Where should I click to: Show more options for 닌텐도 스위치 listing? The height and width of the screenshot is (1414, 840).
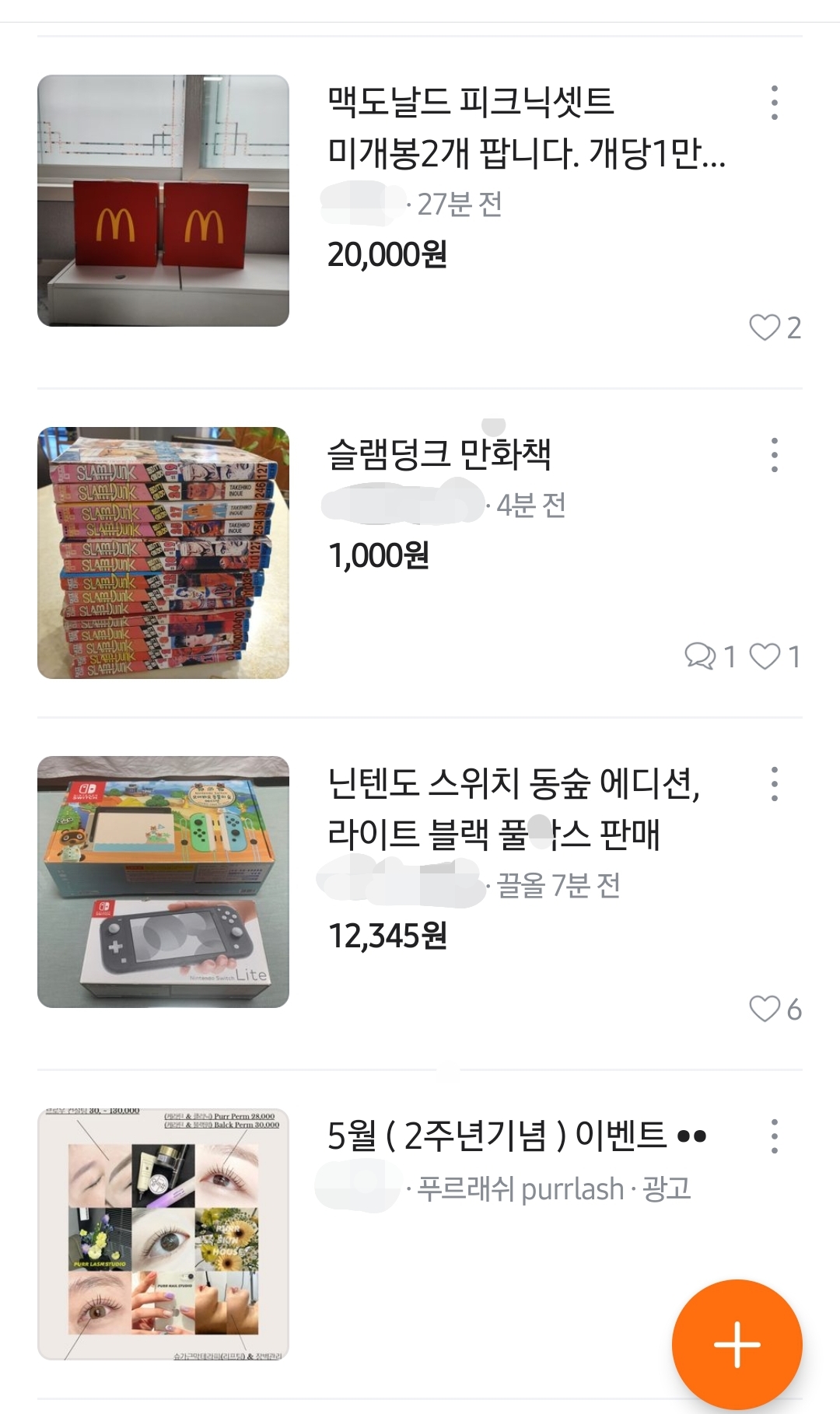774,784
